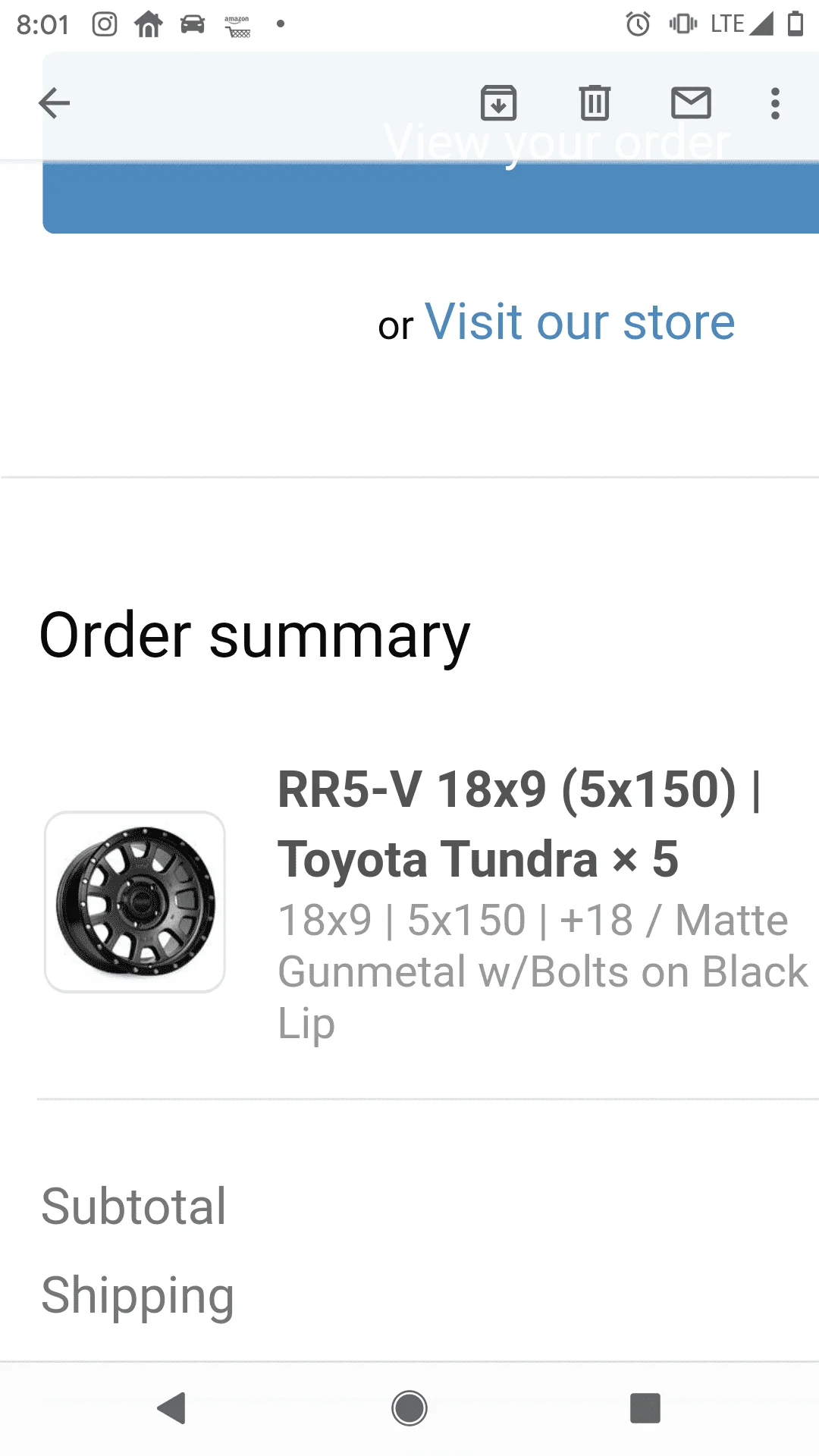The height and width of the screenshot is (1456, 819).
Task: Go back to the inbox
Action: tap(55, 103)
